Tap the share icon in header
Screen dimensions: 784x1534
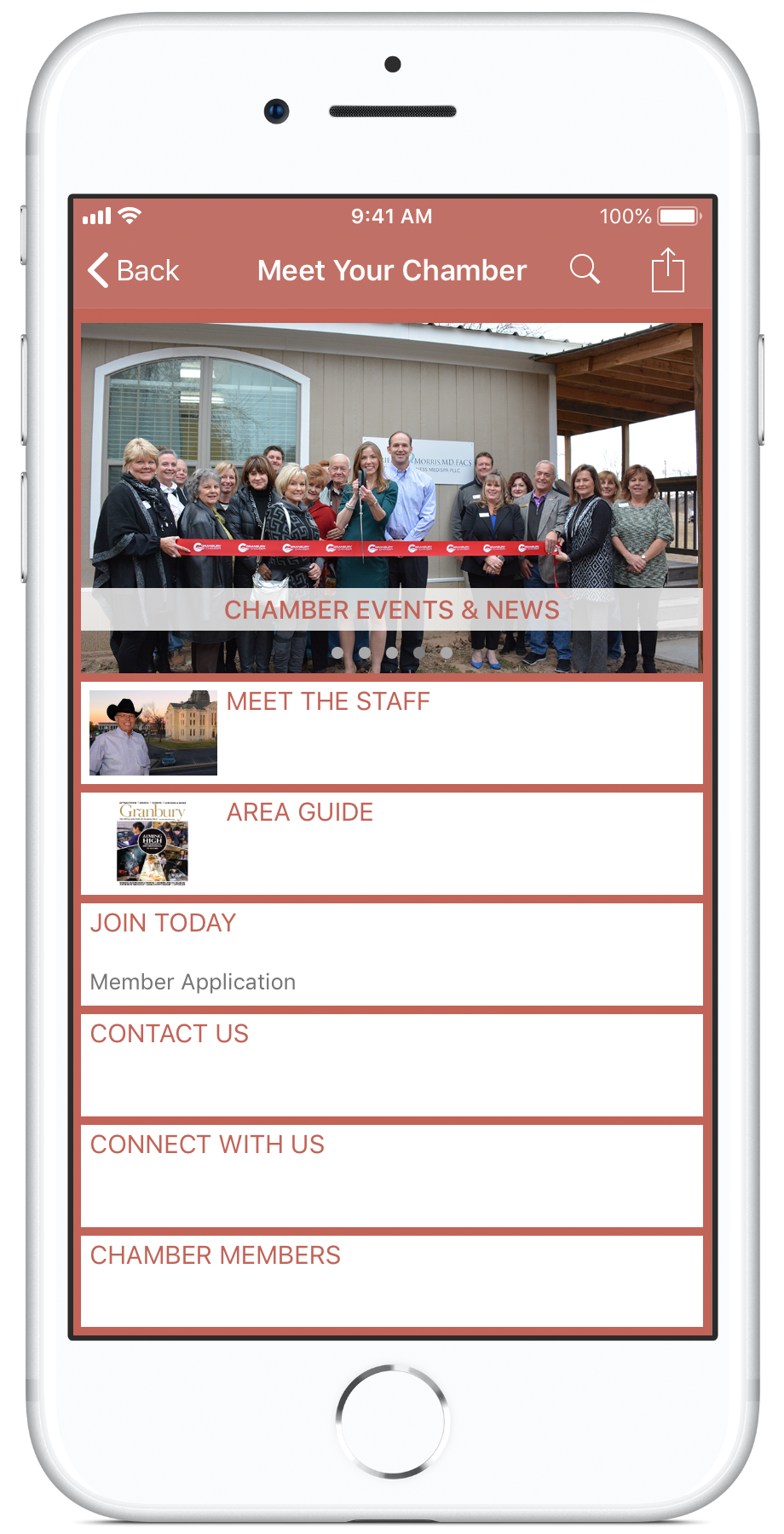(x=667, y=270)
